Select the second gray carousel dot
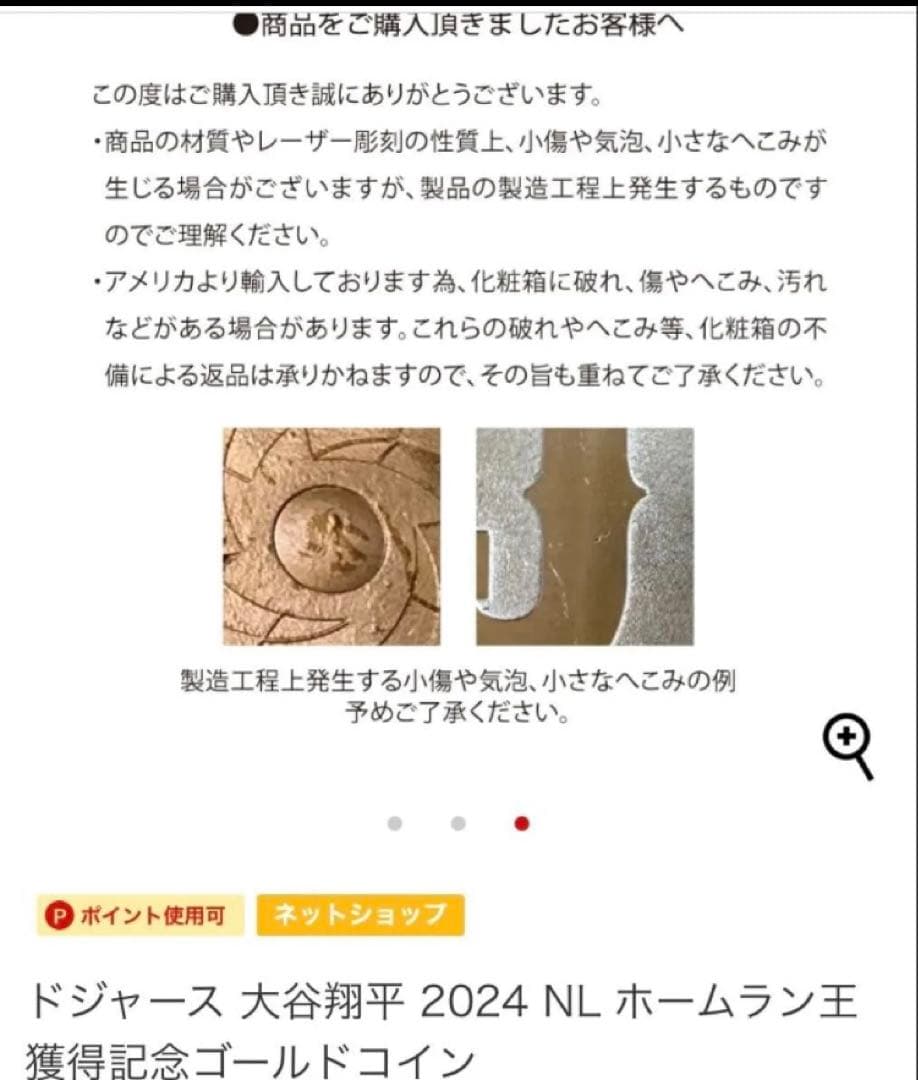 [458, 822]
